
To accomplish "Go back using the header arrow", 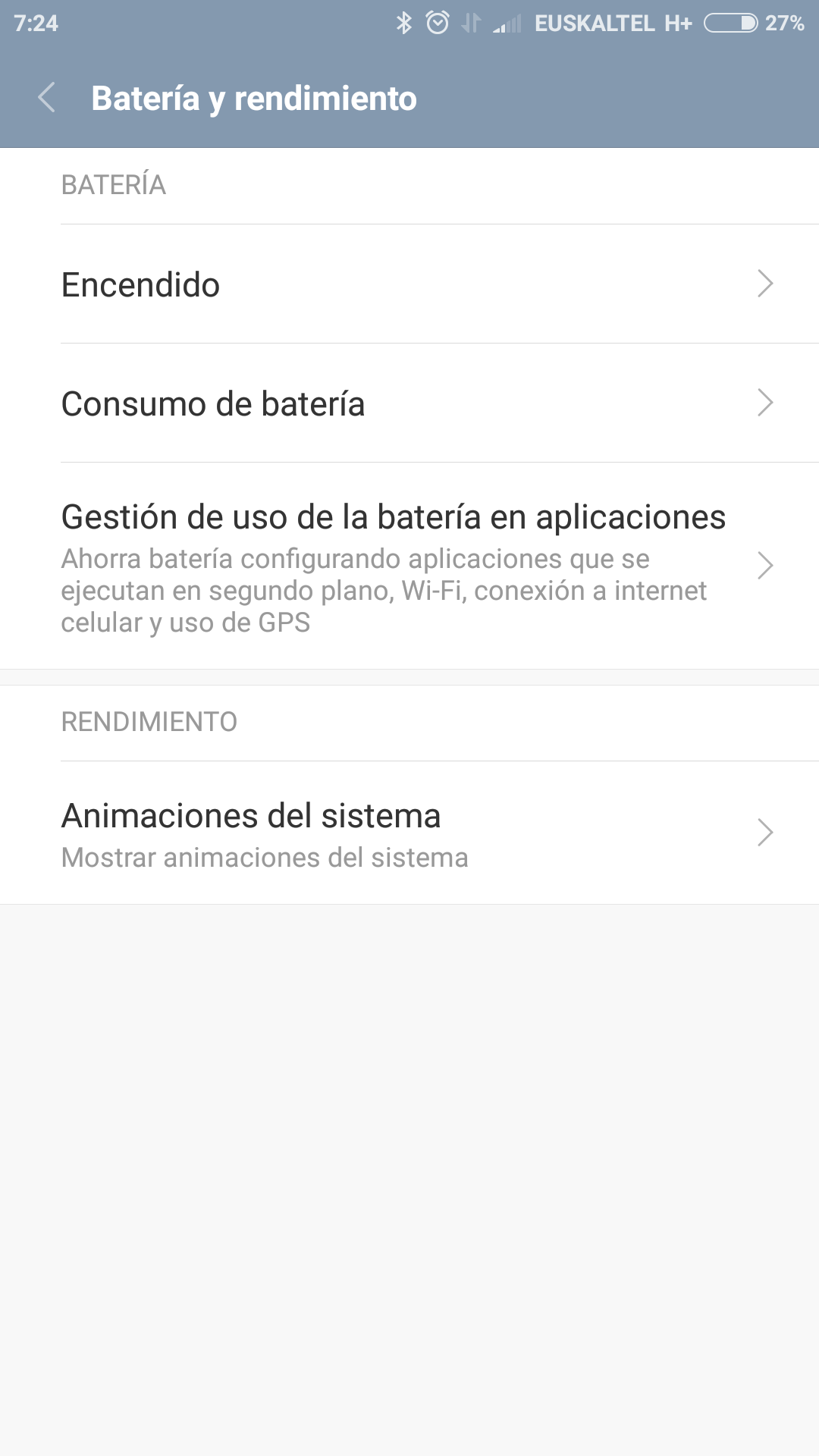I will pyautogui.click(x=47, y=98).
